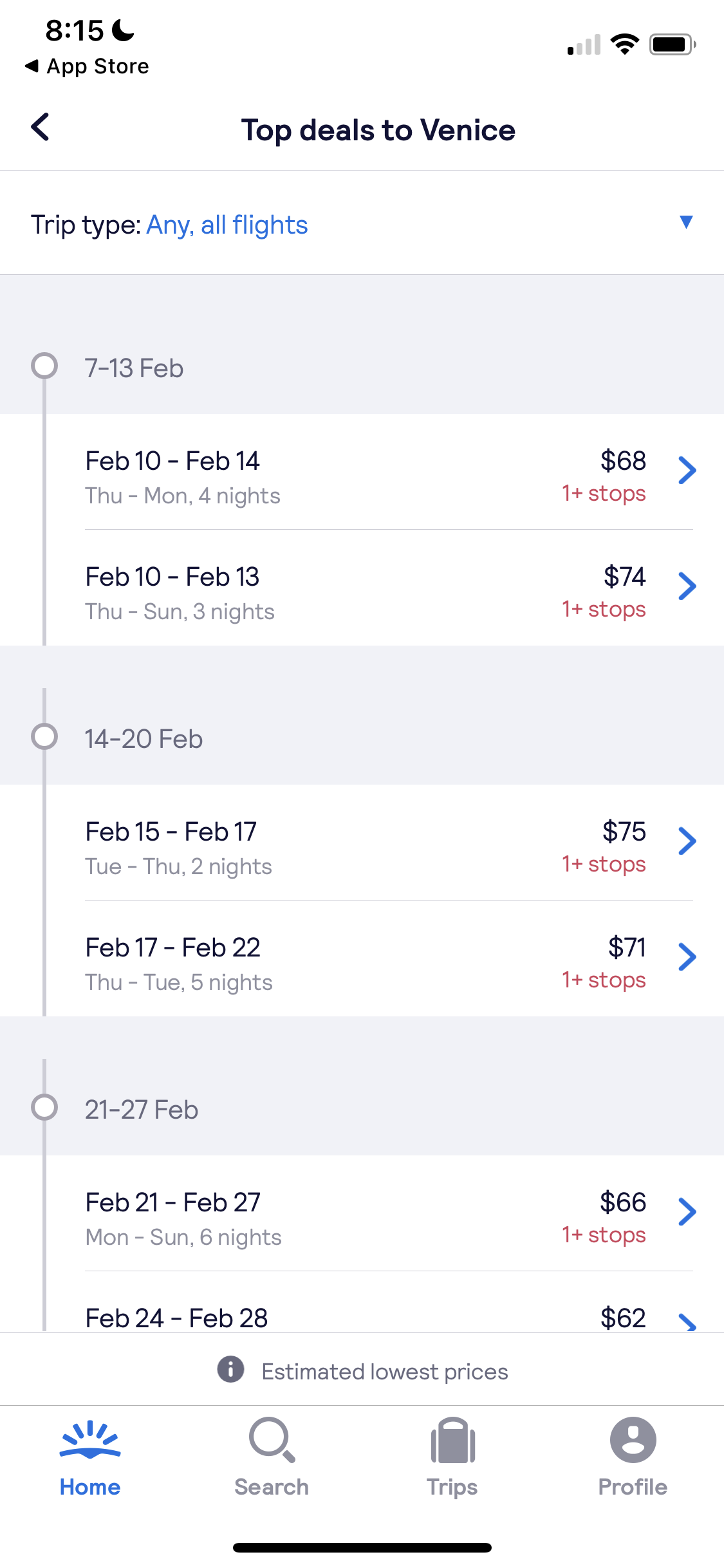Tap the $62 price on Feb 24 deal
This screenshot has width=724, height=1568.
click(623, 1317)
